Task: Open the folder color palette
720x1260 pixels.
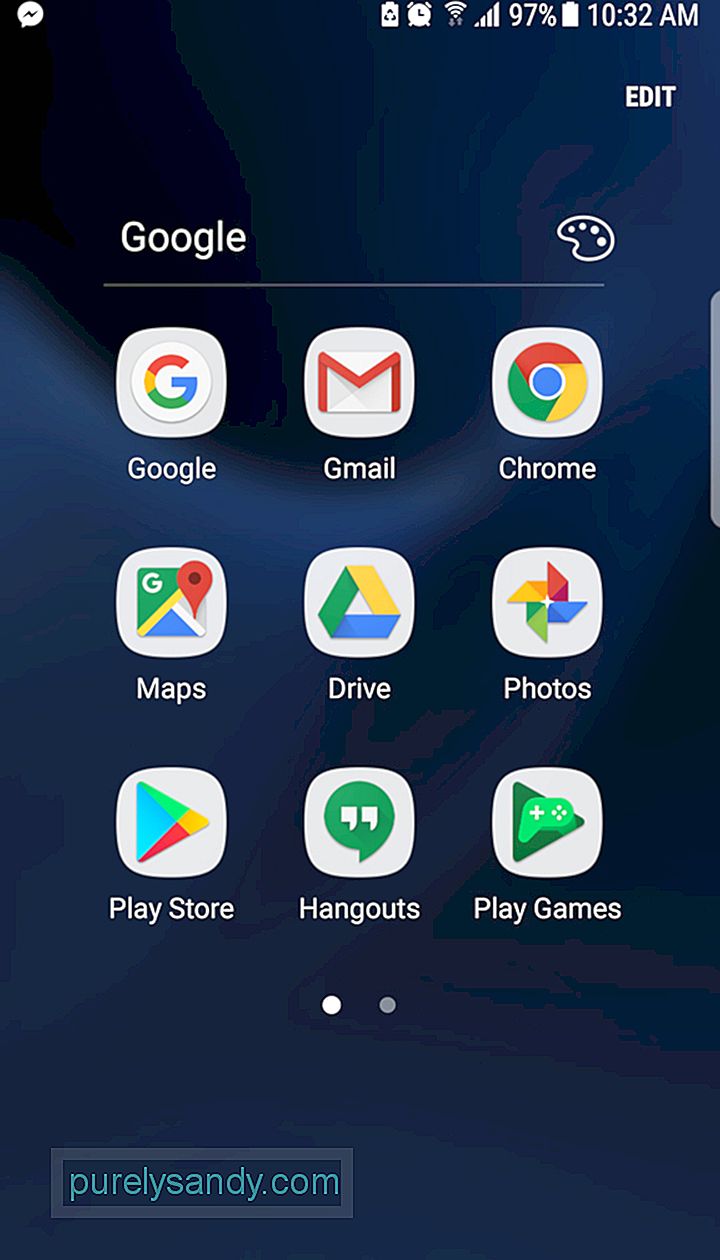Action: pos(585,239)
